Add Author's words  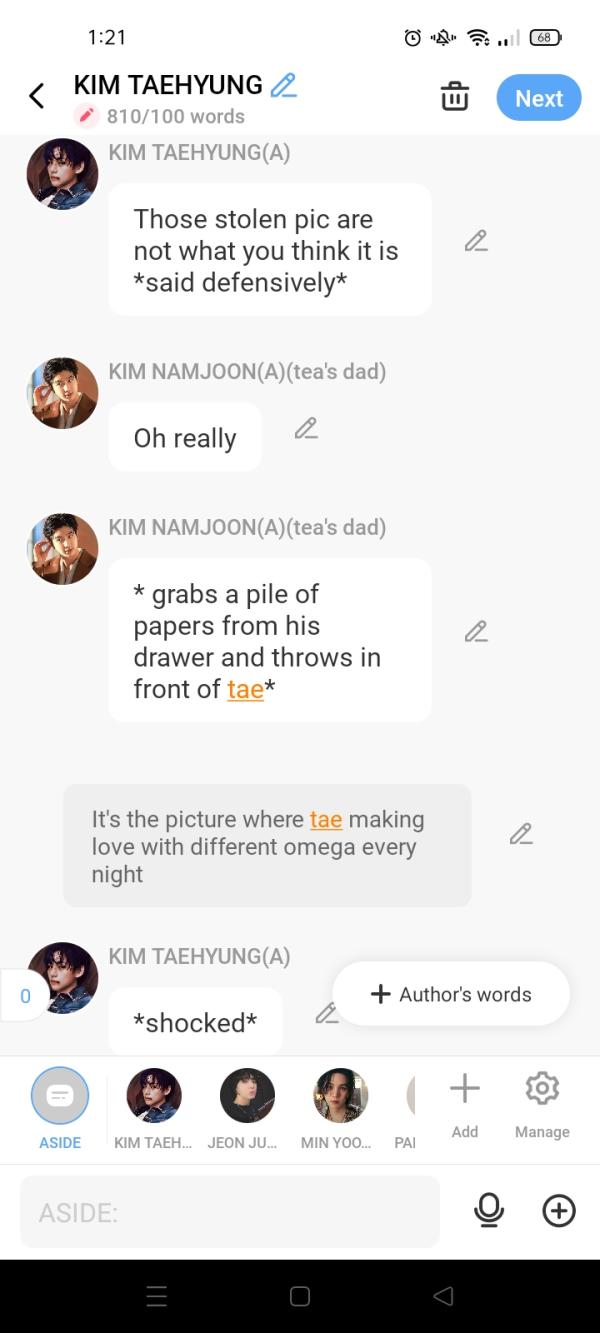click(x=451, y=994)
